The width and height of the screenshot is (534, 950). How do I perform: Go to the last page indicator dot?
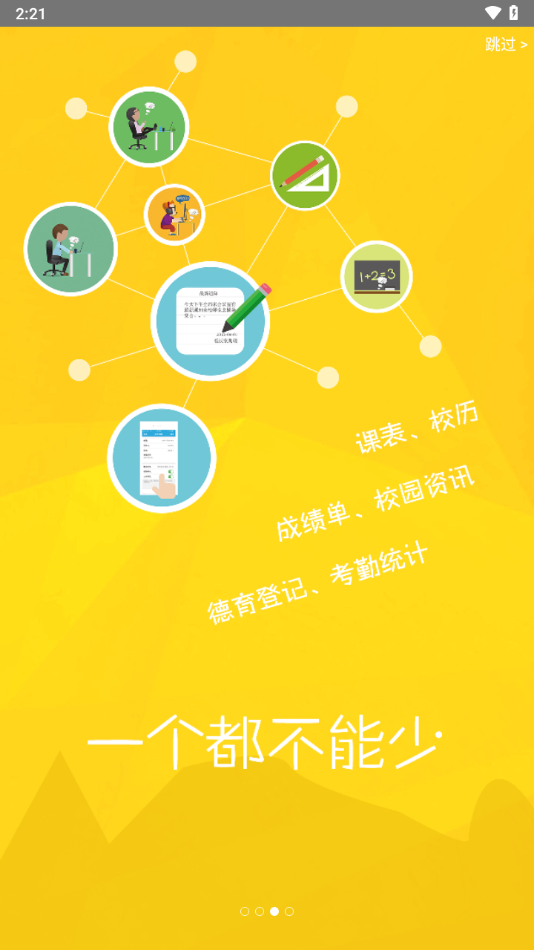289,911
